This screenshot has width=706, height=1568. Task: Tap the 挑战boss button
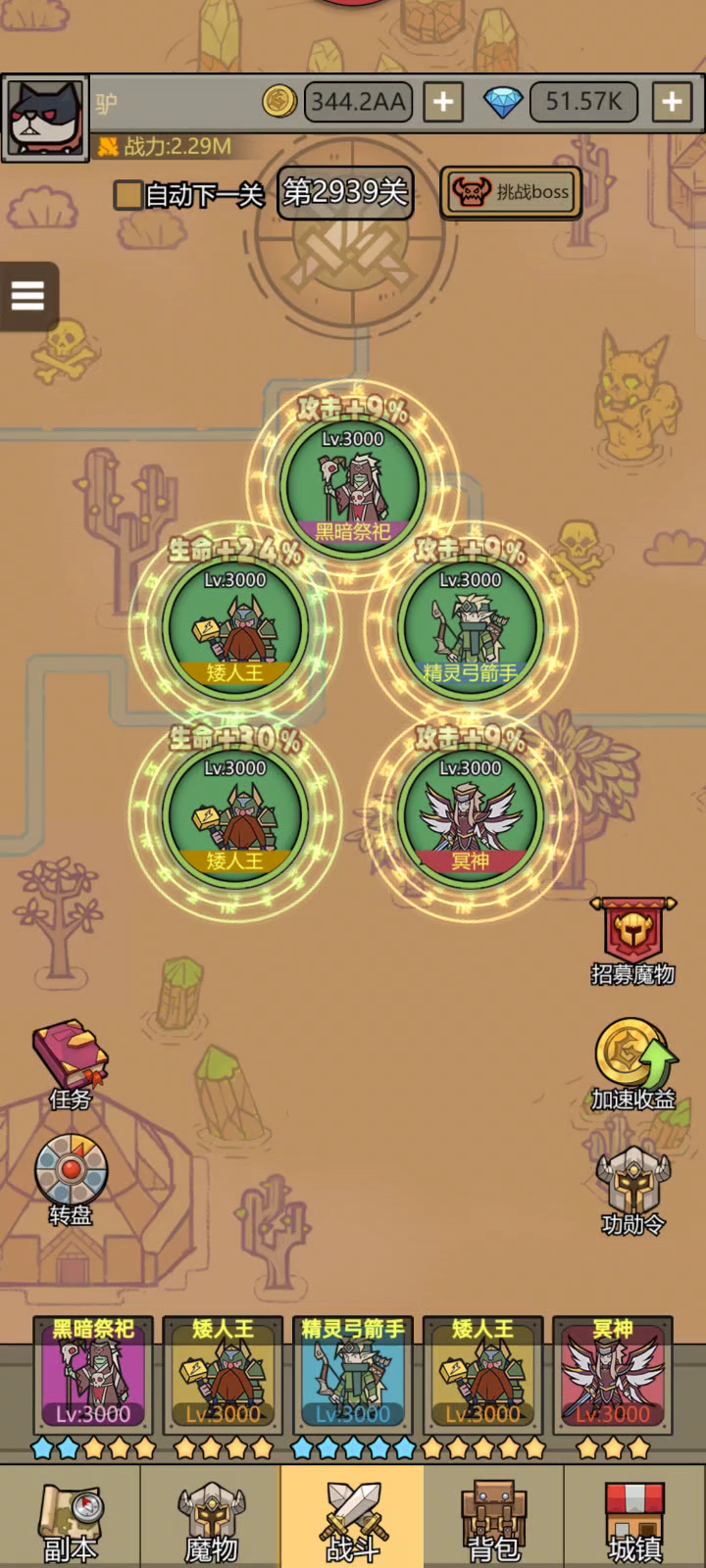click(x=511, y=192)
